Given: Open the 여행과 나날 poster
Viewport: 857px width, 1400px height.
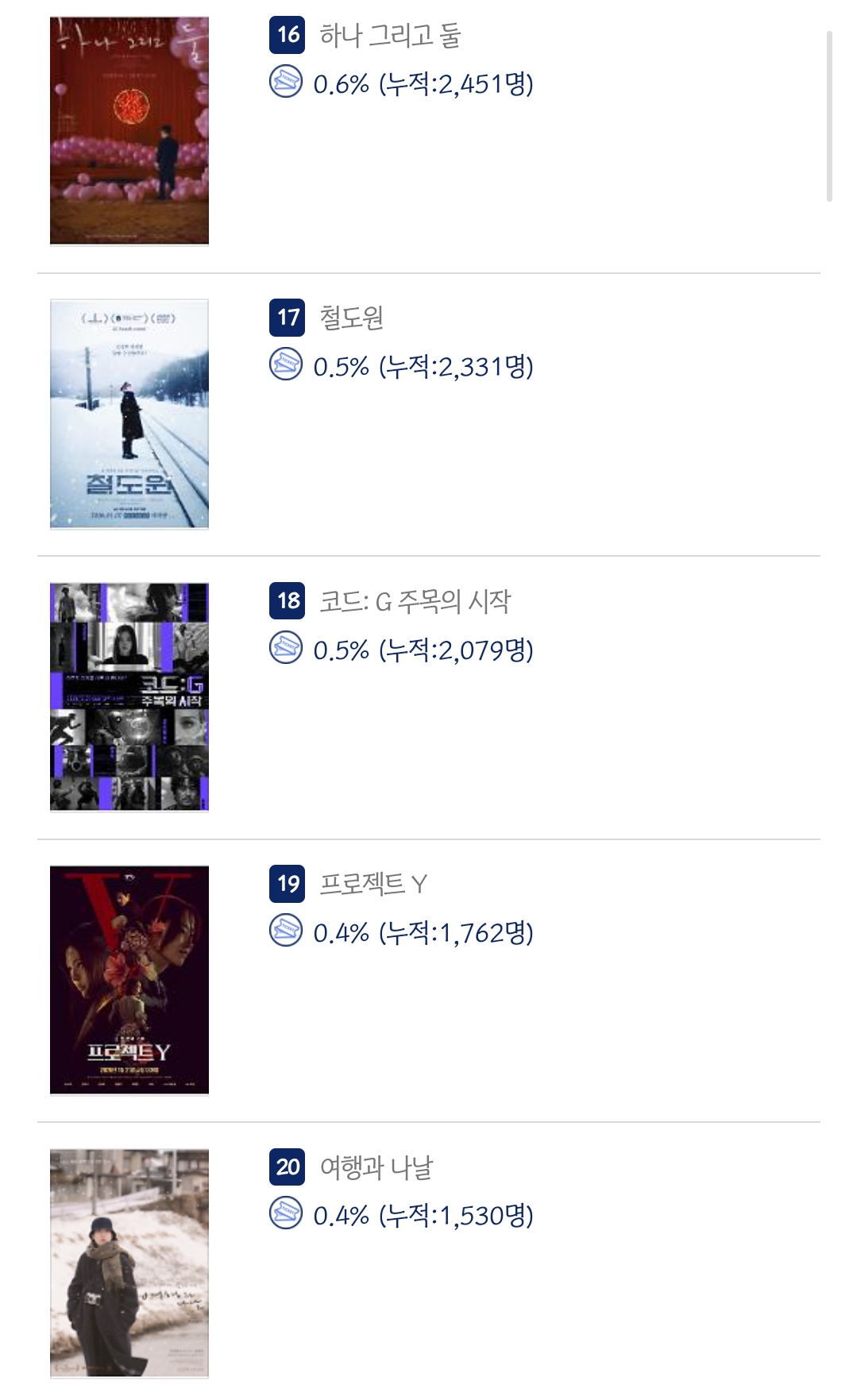Looking at the screenshot, I should pyautogui.click(x=129, y=1263).
